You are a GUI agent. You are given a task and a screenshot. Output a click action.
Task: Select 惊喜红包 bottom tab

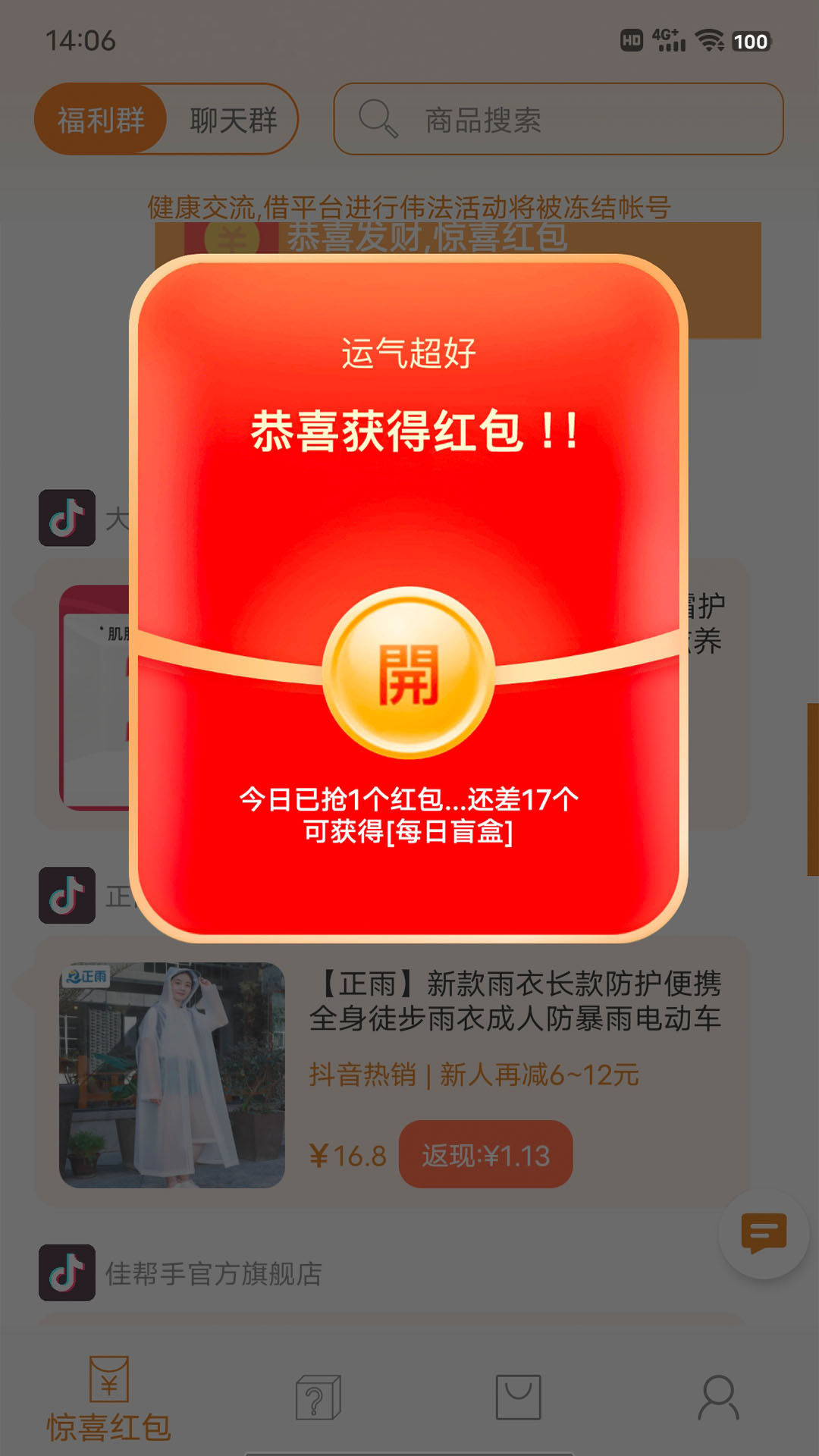tap(108, 1399)
